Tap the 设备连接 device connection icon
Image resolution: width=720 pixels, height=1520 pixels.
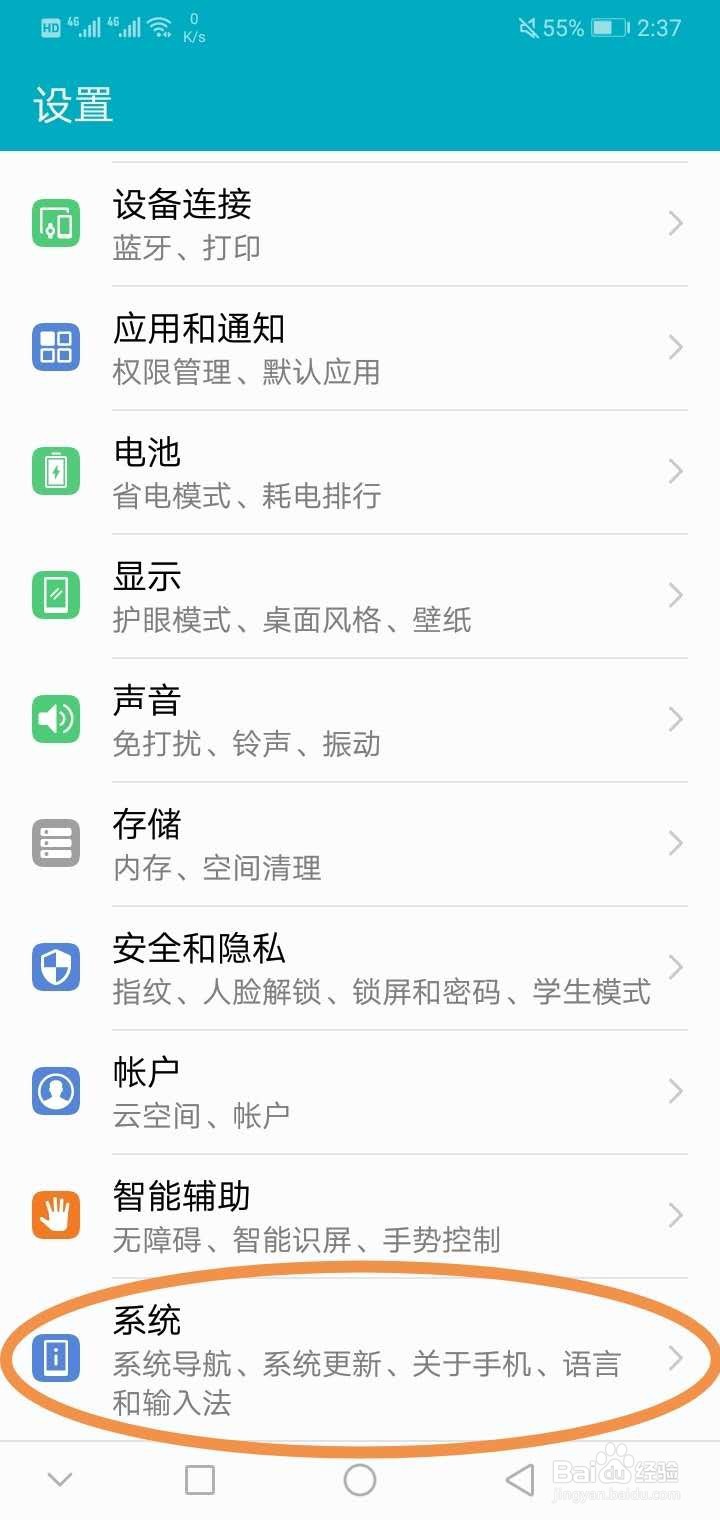pos(56,223)
